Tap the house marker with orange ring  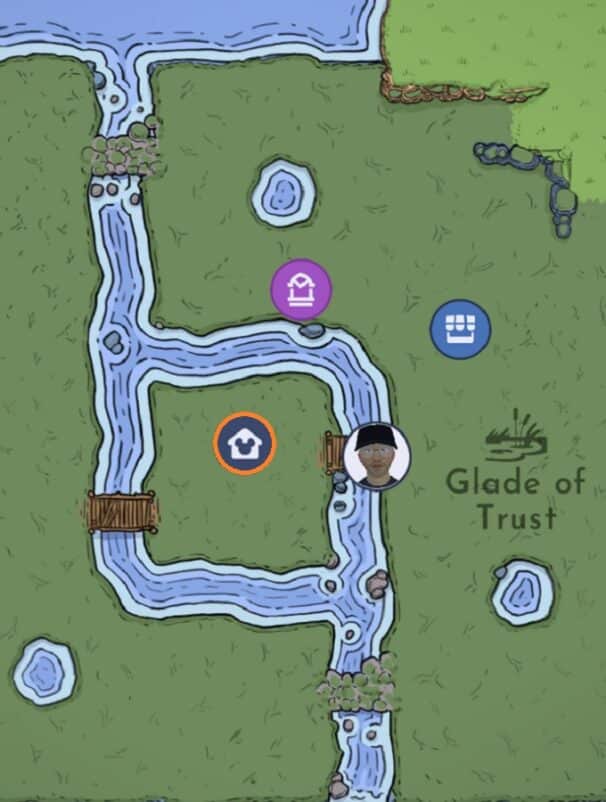click(244, 443)
